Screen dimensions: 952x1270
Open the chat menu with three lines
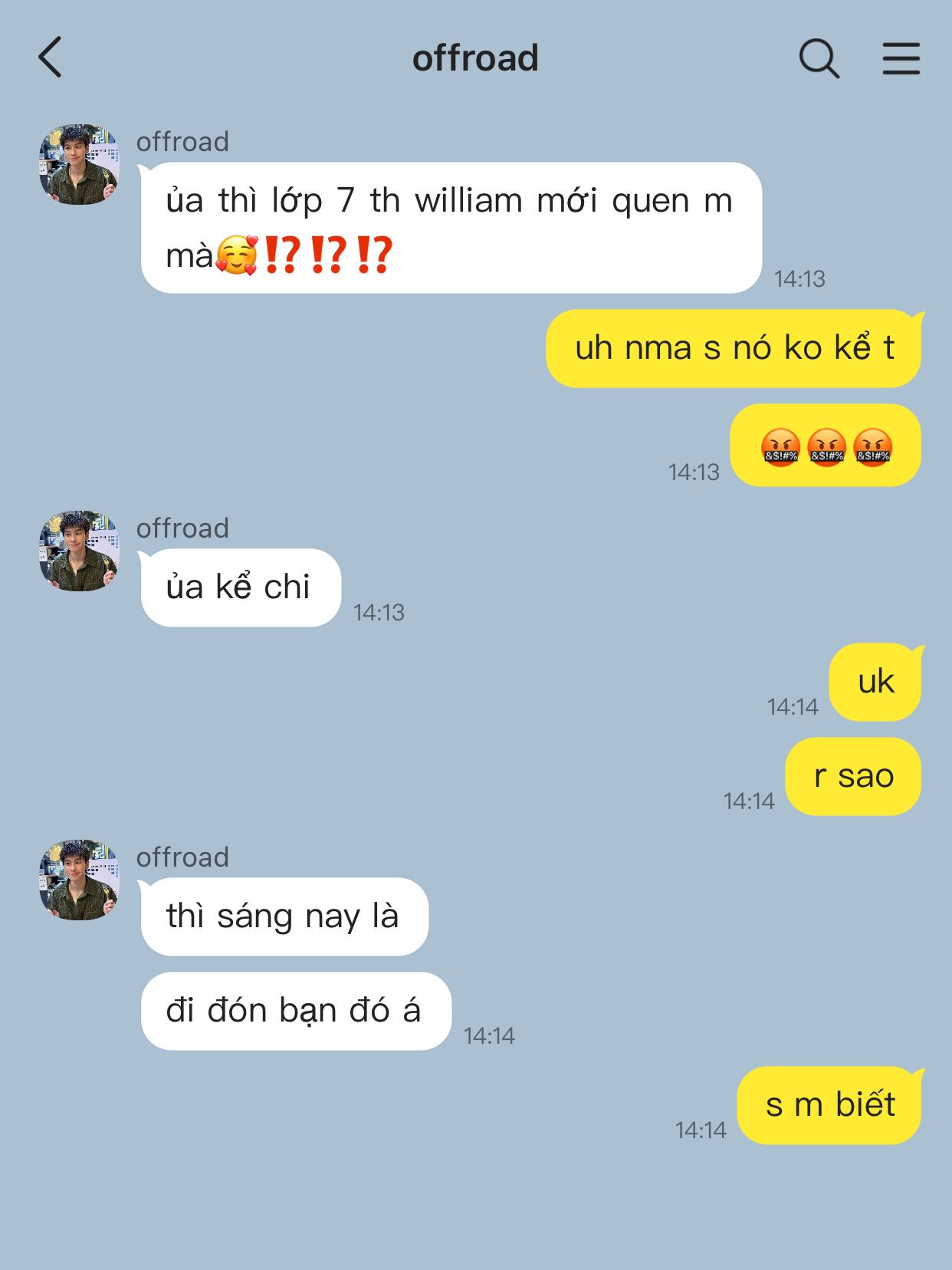(901, 58)
